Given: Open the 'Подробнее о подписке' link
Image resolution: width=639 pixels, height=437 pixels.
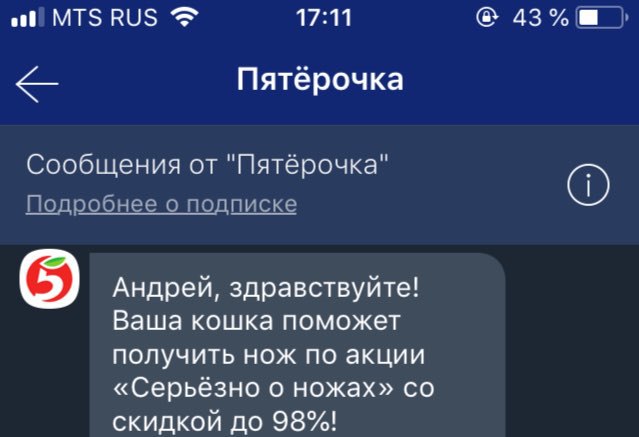Looking at the screenshot, I should (161, 204).
